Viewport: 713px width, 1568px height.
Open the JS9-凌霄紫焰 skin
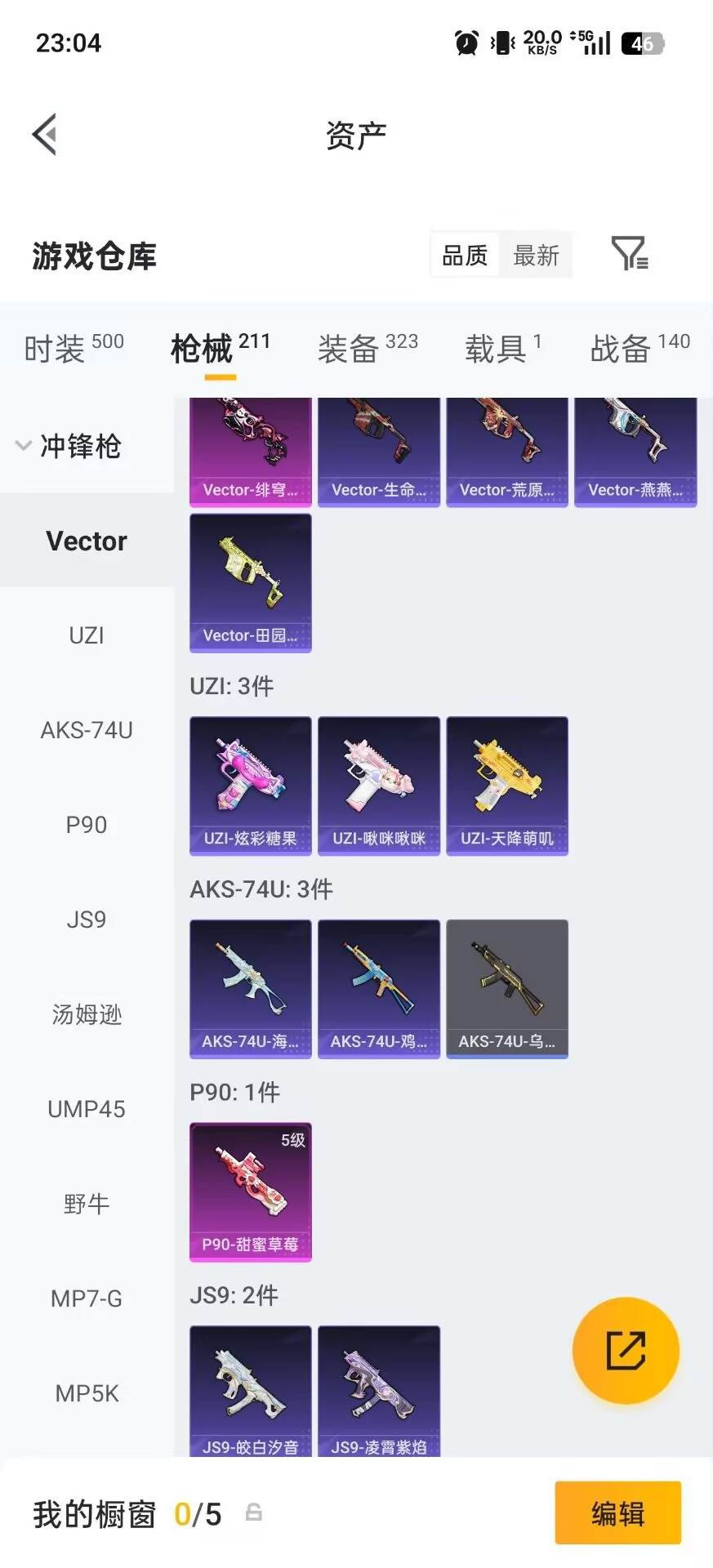[379, 1392]
